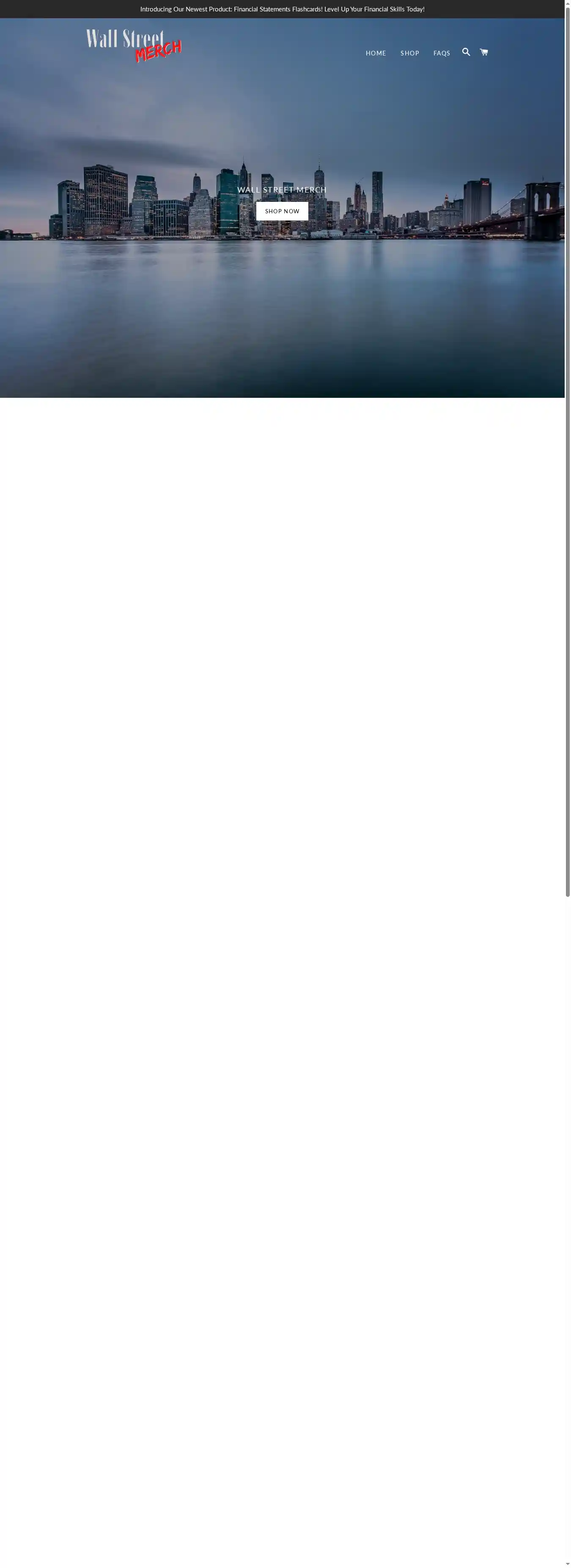The image size is (571, 1568).
Task: Tap the Shop Now button
Action: click(x=282, y=211)
